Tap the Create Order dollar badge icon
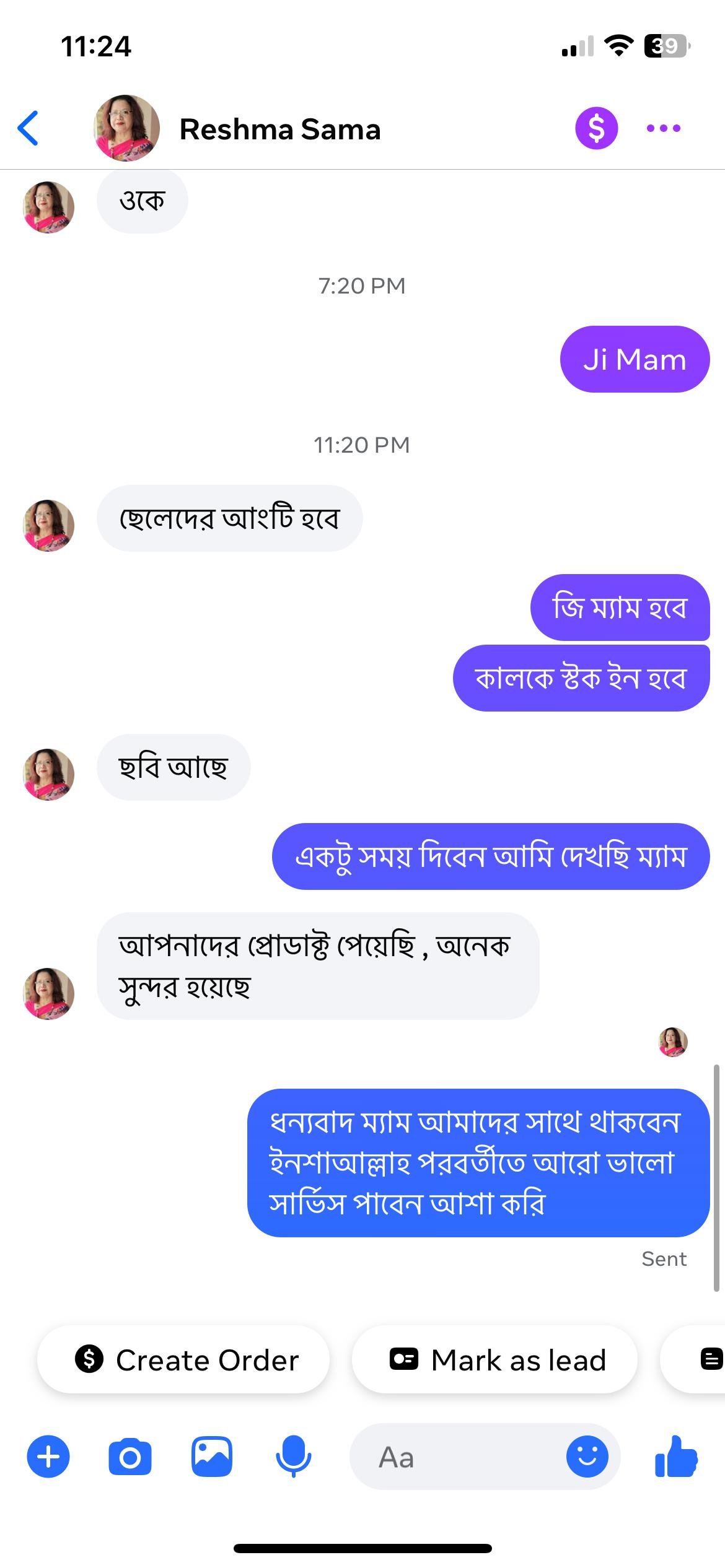 90,1360
